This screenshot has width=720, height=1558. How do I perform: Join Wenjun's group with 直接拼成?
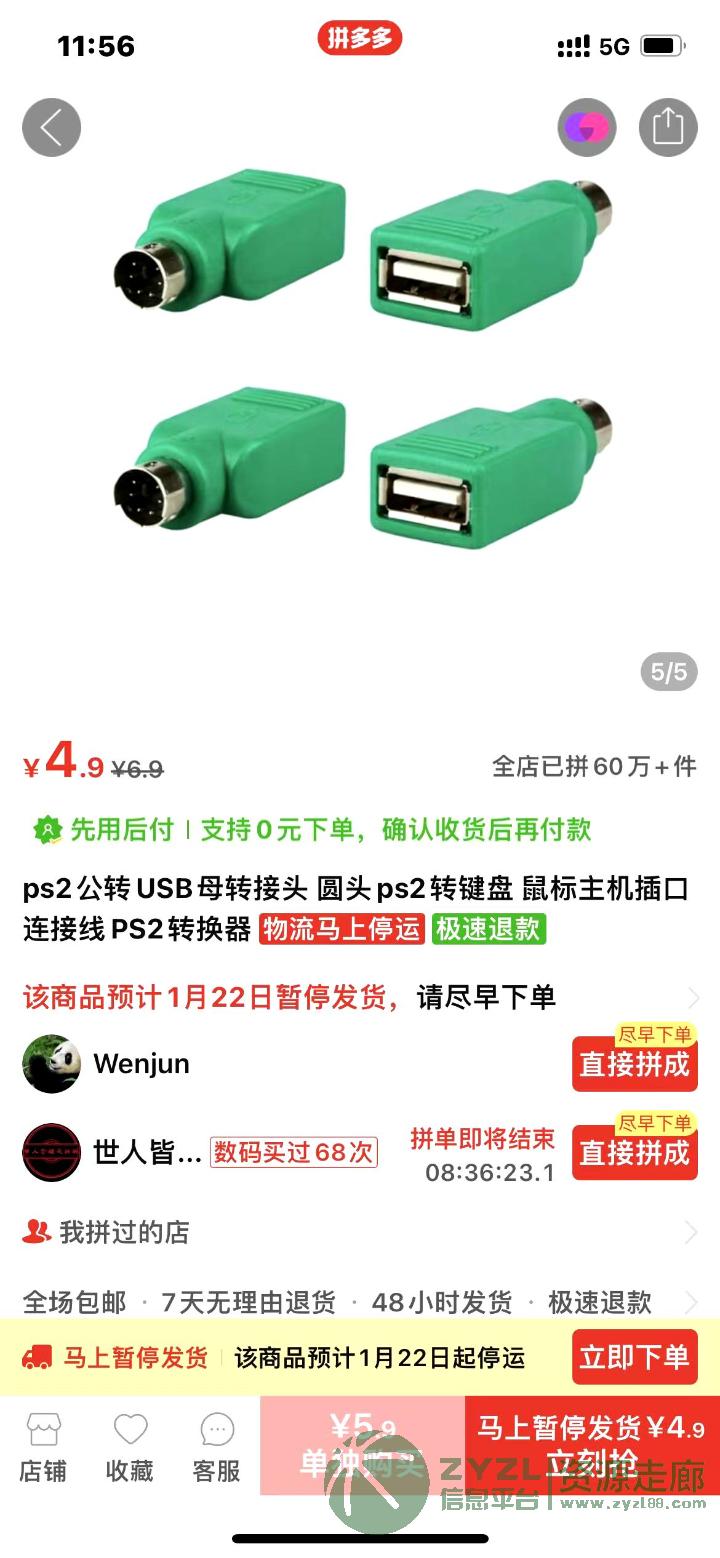pos(635,1064)
